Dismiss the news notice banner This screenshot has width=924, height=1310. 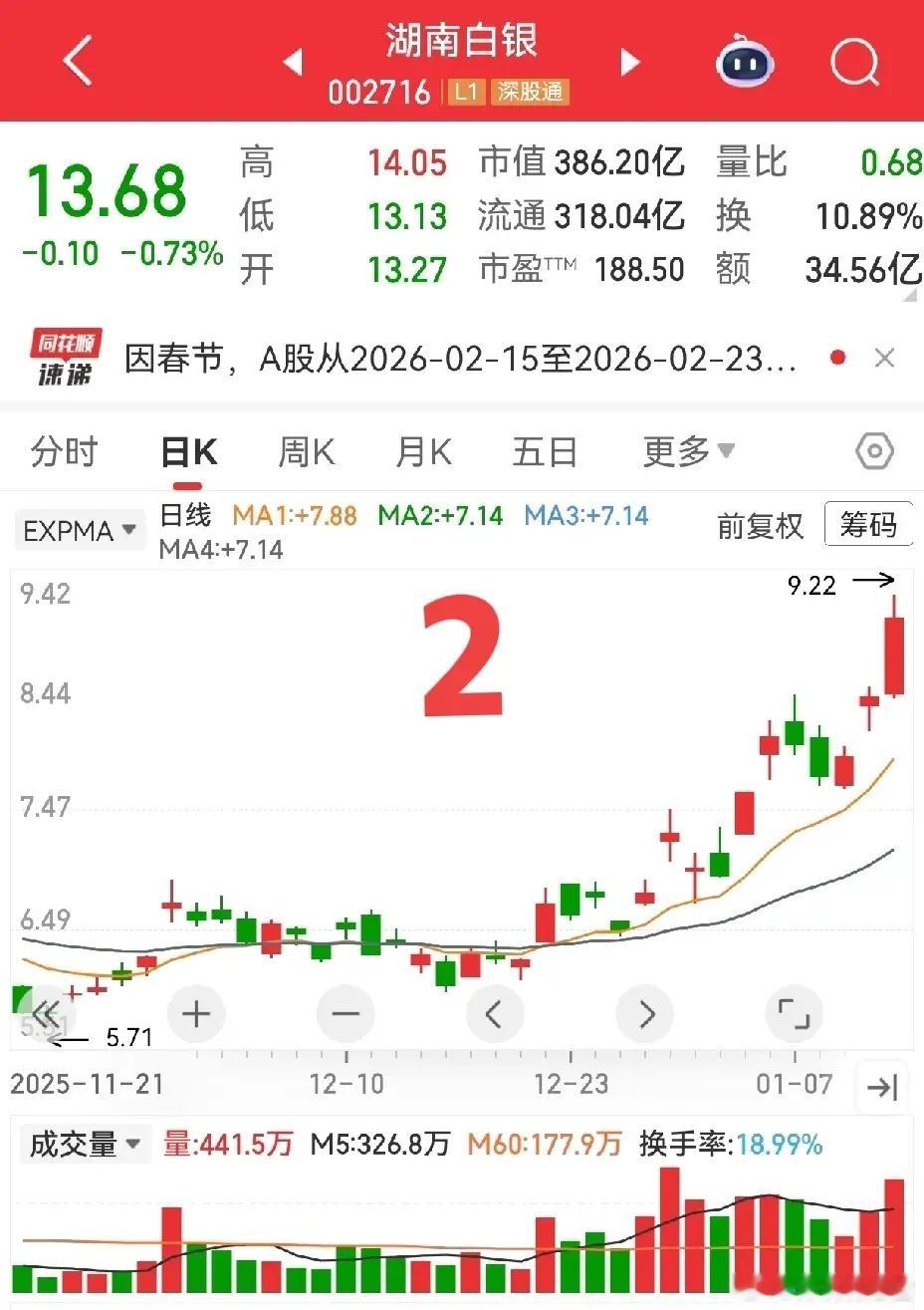(884, 358)
